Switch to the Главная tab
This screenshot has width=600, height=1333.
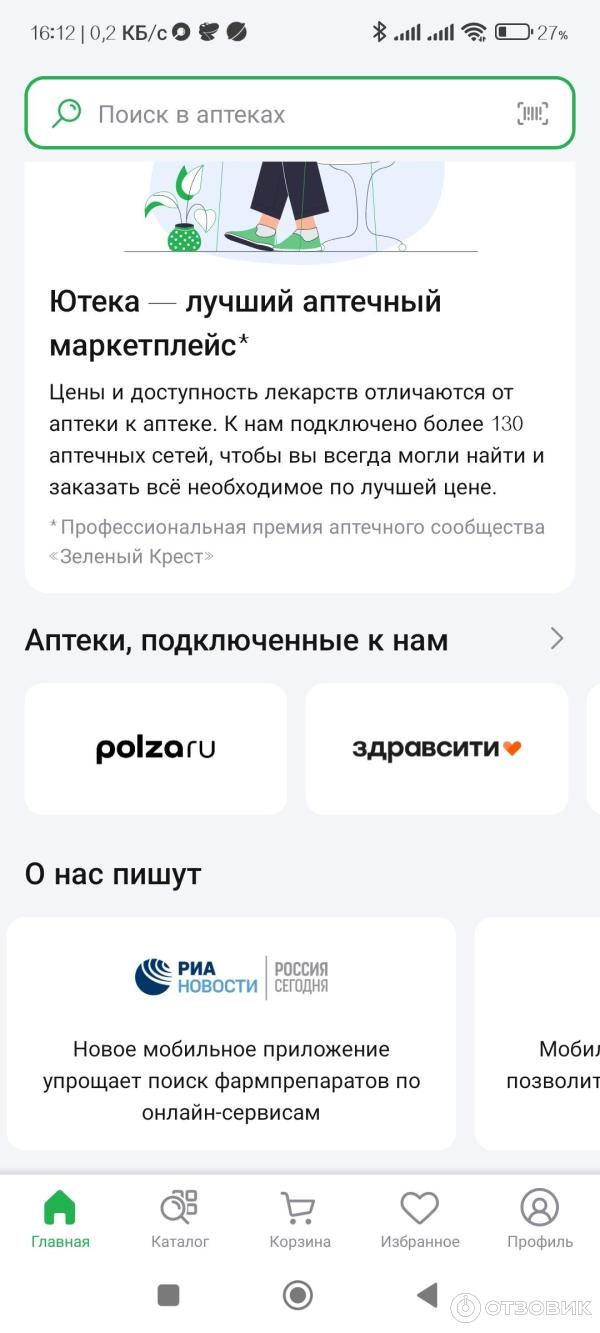[x=60, y=1219]
